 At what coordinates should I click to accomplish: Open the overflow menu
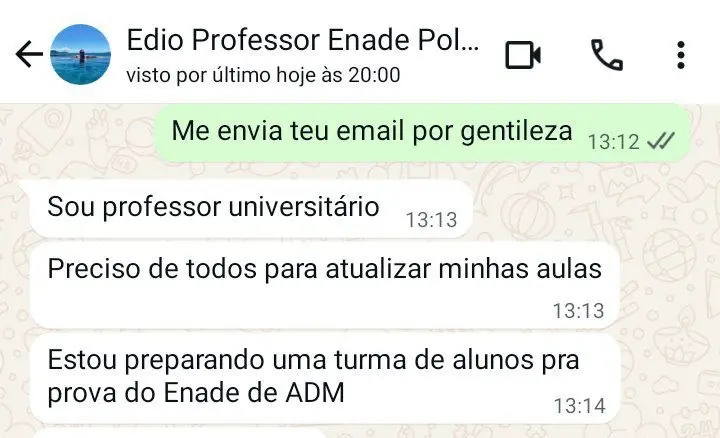(681, 54)
